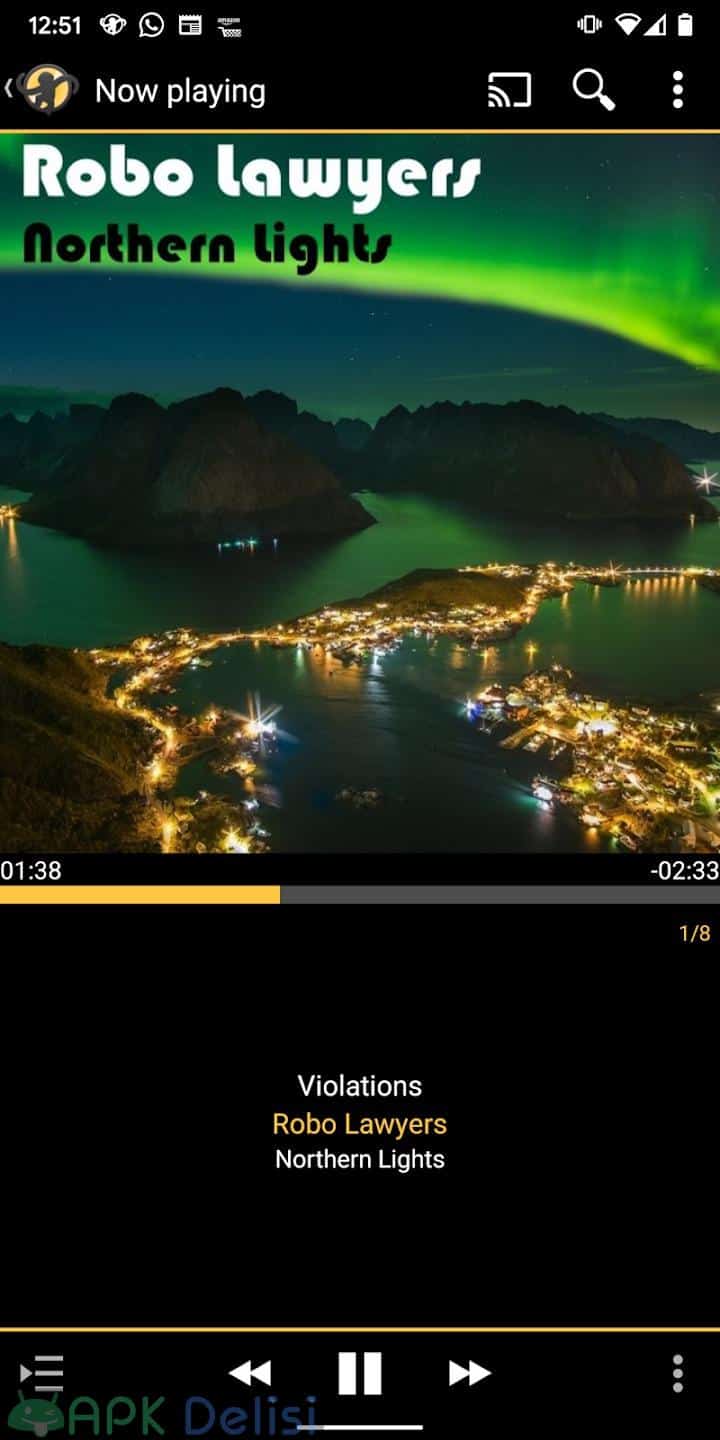Open the now playing queue list

coord(42,1373)
